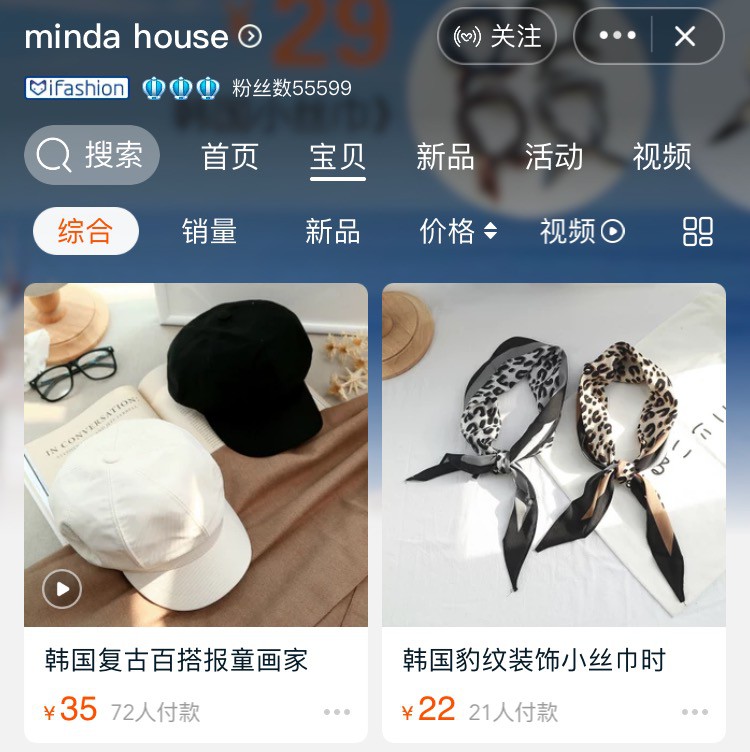Close the mini program
This screenshot has width=750, height=752.
[x=685, y=37]
